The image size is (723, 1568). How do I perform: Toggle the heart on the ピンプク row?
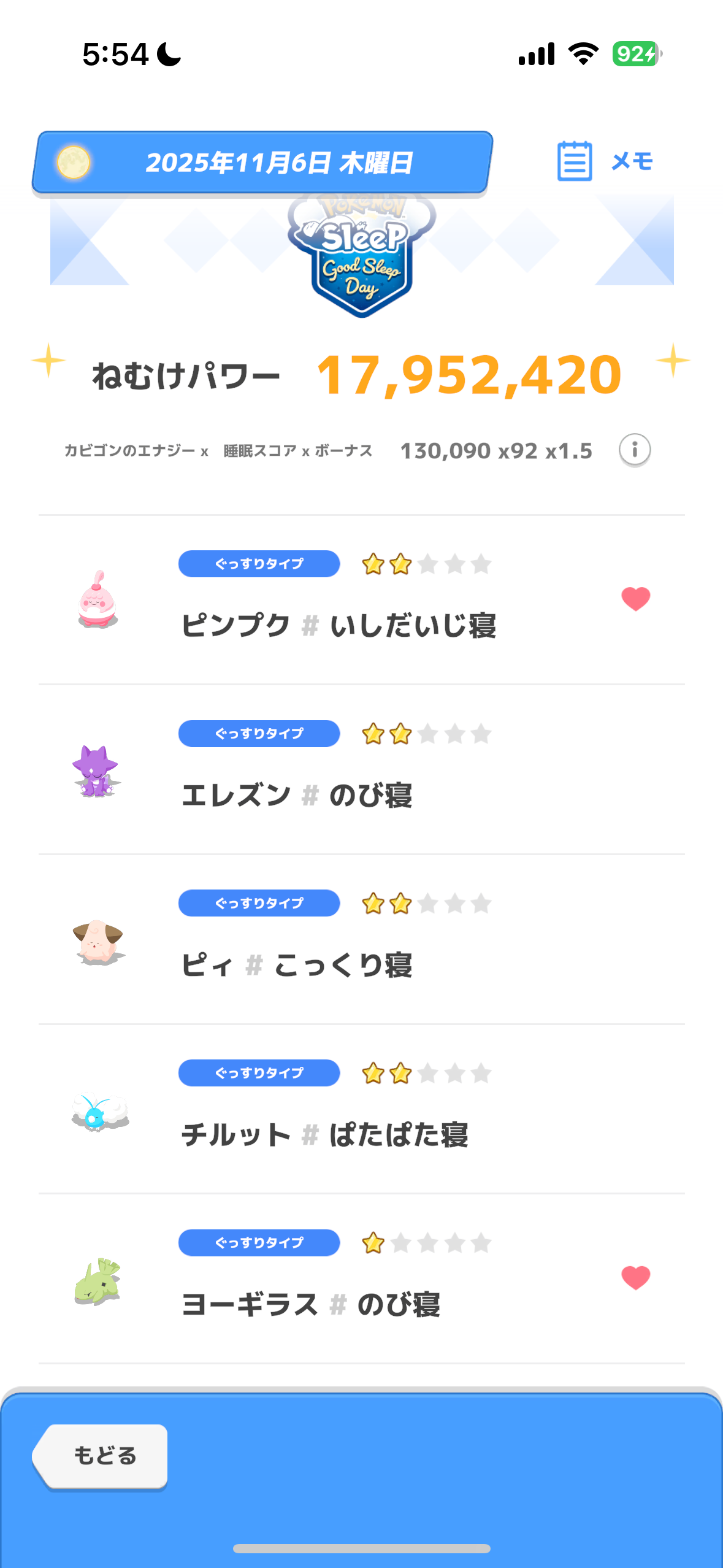(635, 599)
